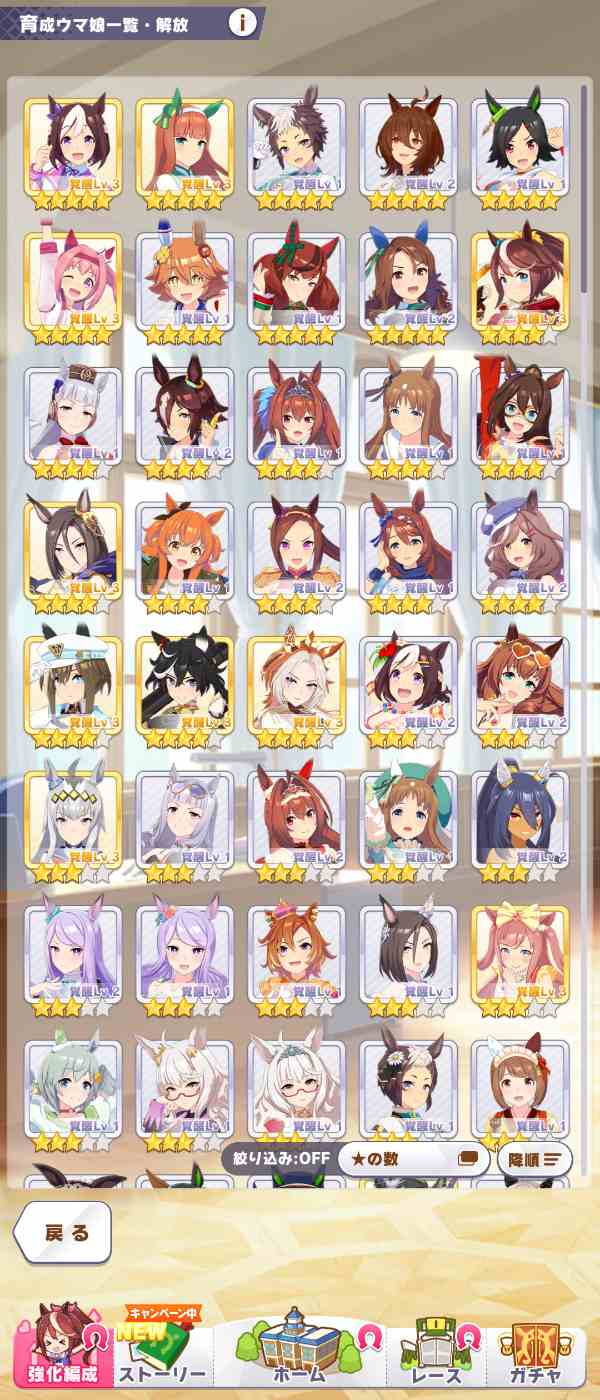This screenshot has height=1400, width=600.
Task: Open the dark blue long-haired tanned character
Action: click(x=520, y=820)
